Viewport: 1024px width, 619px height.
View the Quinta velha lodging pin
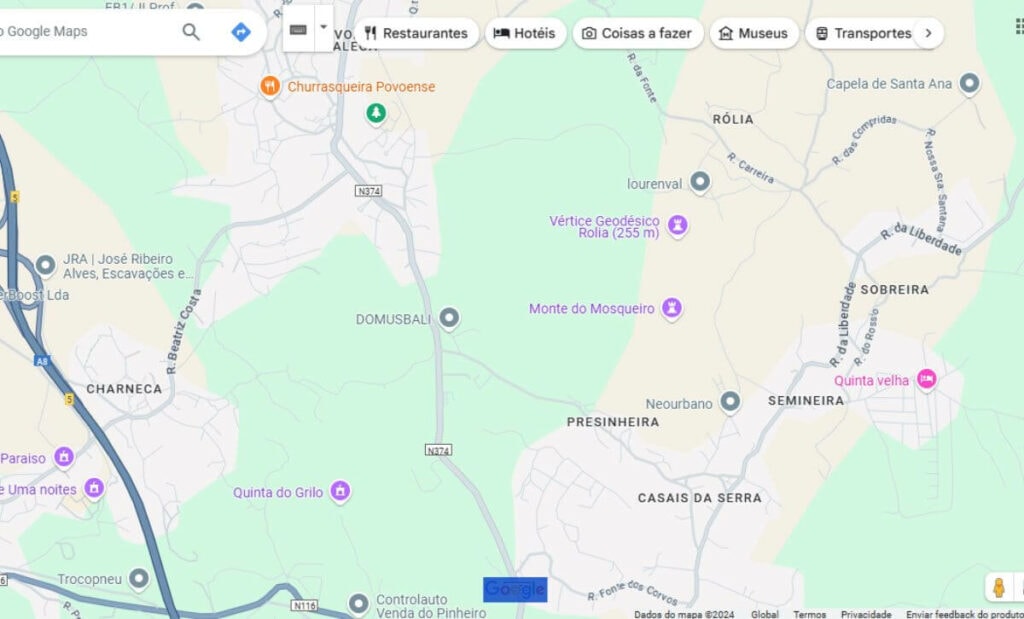pos(927,380)
